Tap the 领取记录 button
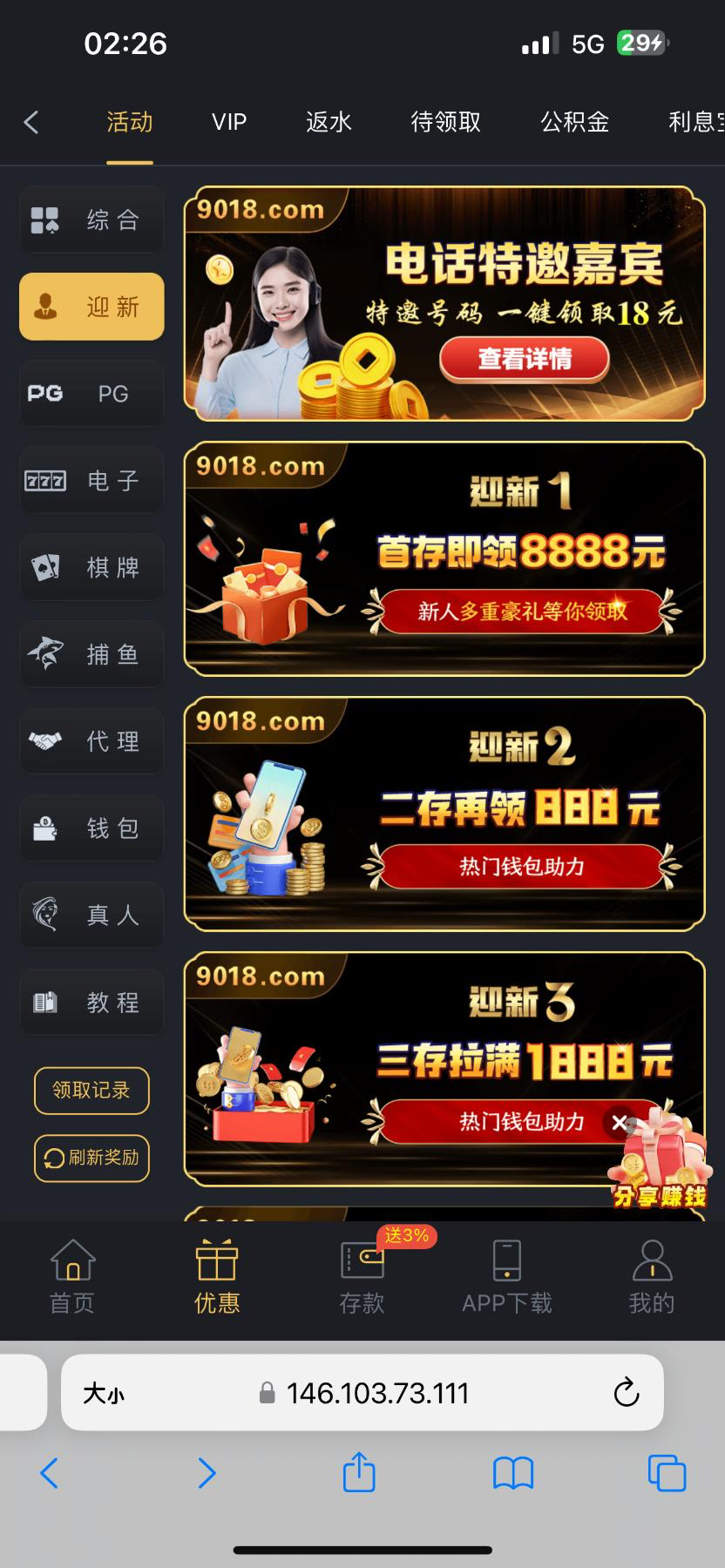This screenshot has width=725, height=1568. (x=91, y=1091)
